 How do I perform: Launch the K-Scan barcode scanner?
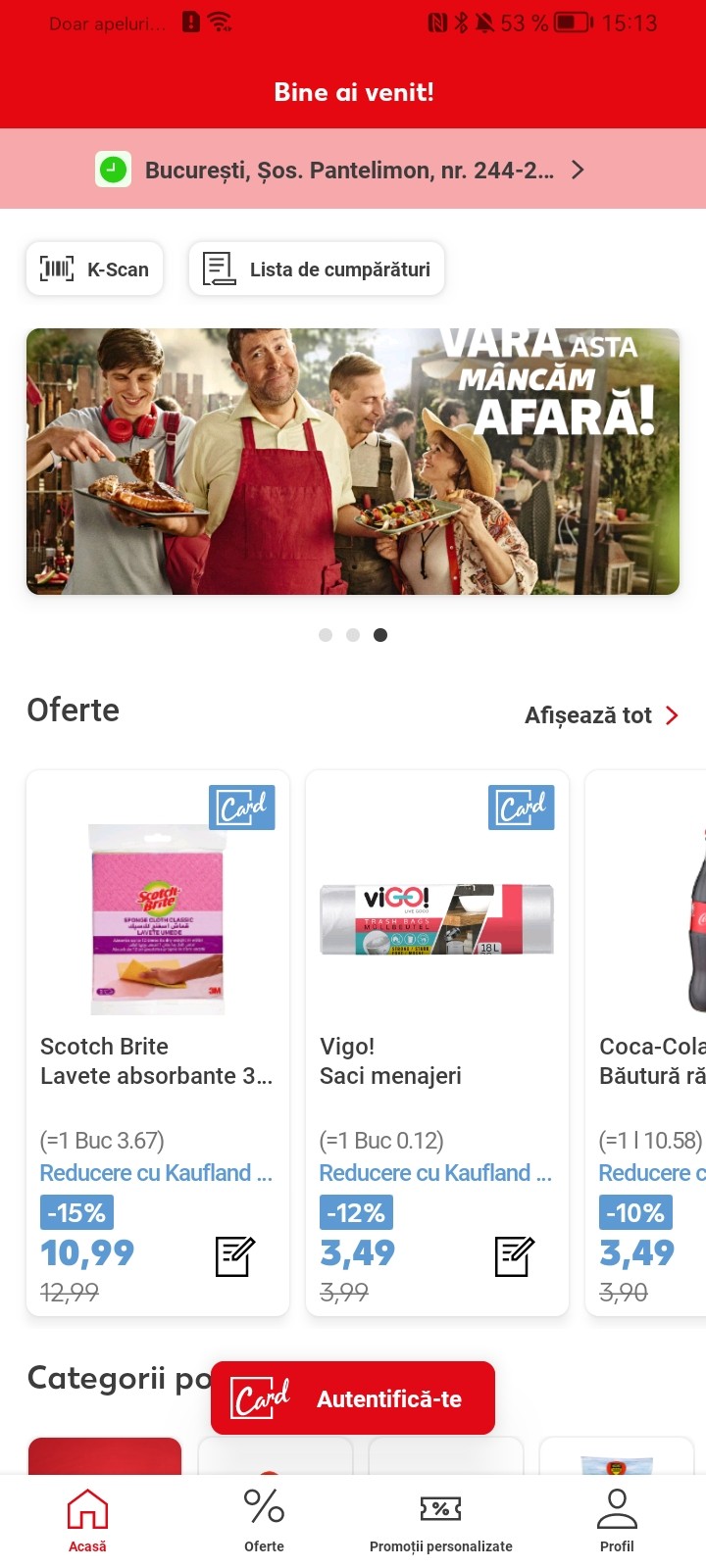click(x=95, y=269)
